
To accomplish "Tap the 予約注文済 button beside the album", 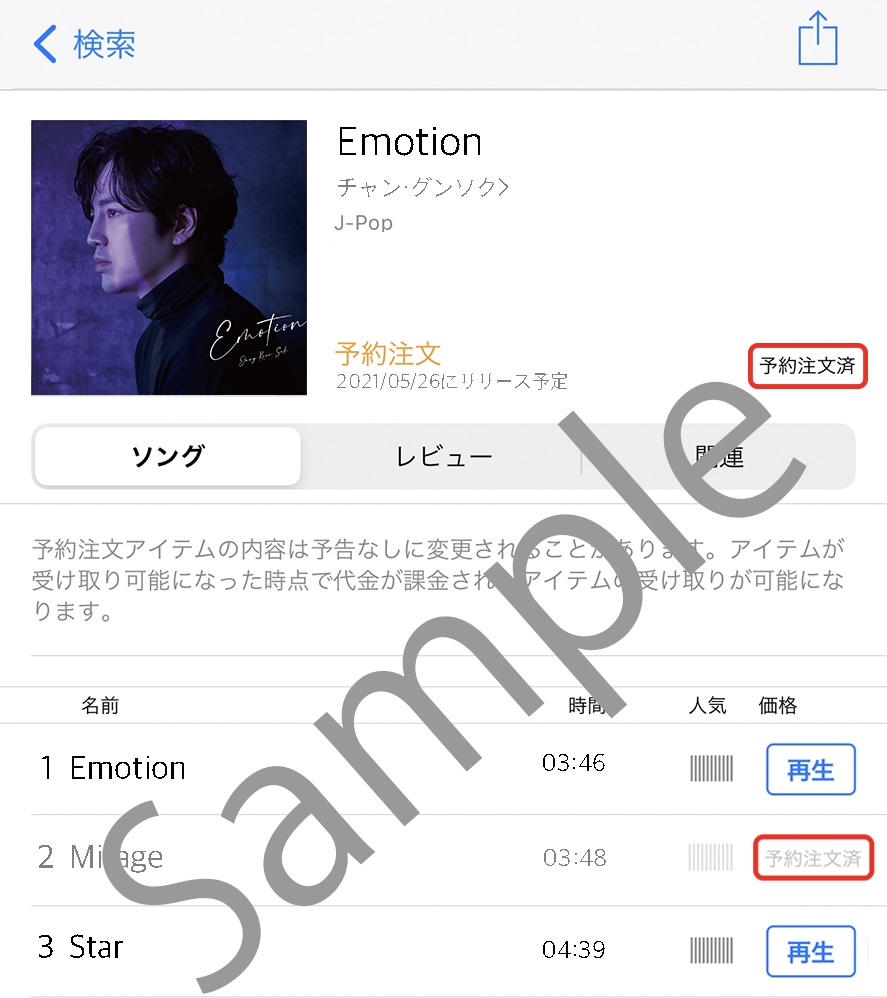I will point(807,366).
